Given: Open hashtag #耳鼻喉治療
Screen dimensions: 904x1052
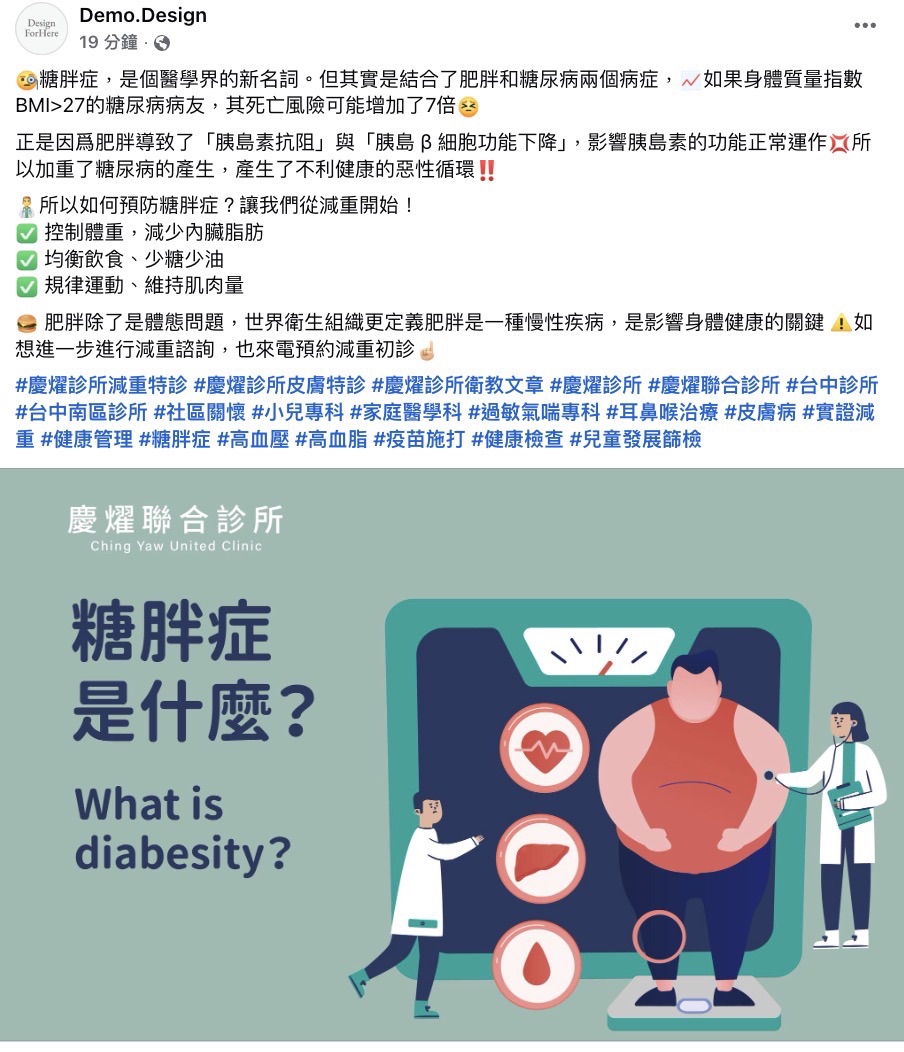Looking at the screenshot, I should point(662,412).
